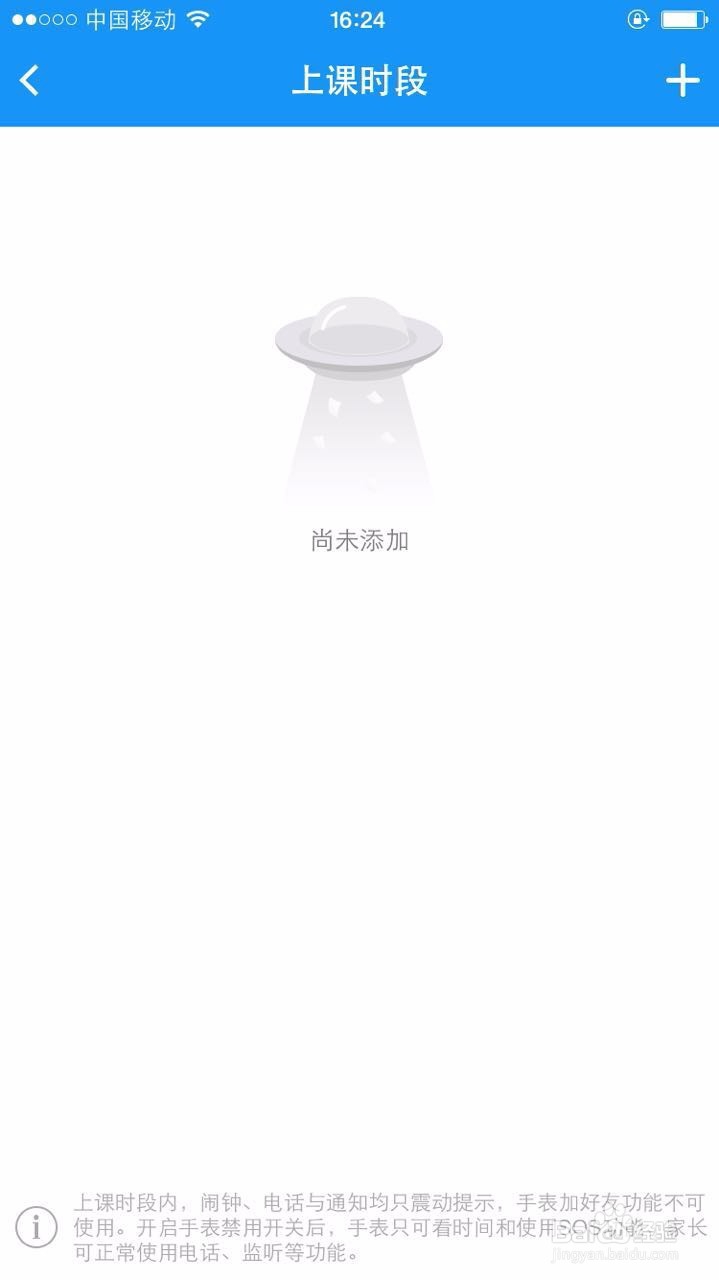Go back from the 上课时段 screen
Viewport: 719px width, 1280px height.
30,80
